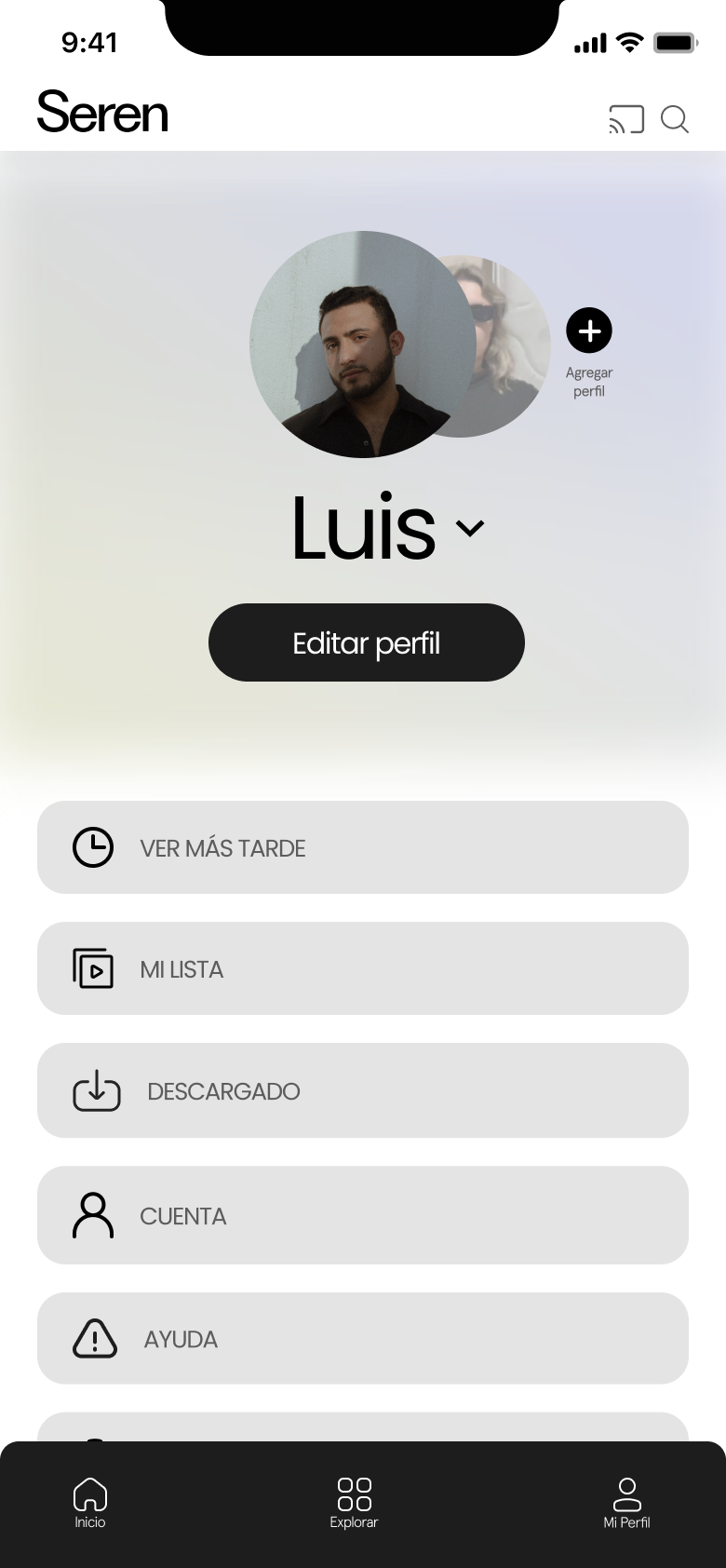Add a new profile with plus button

coord(589,331)
